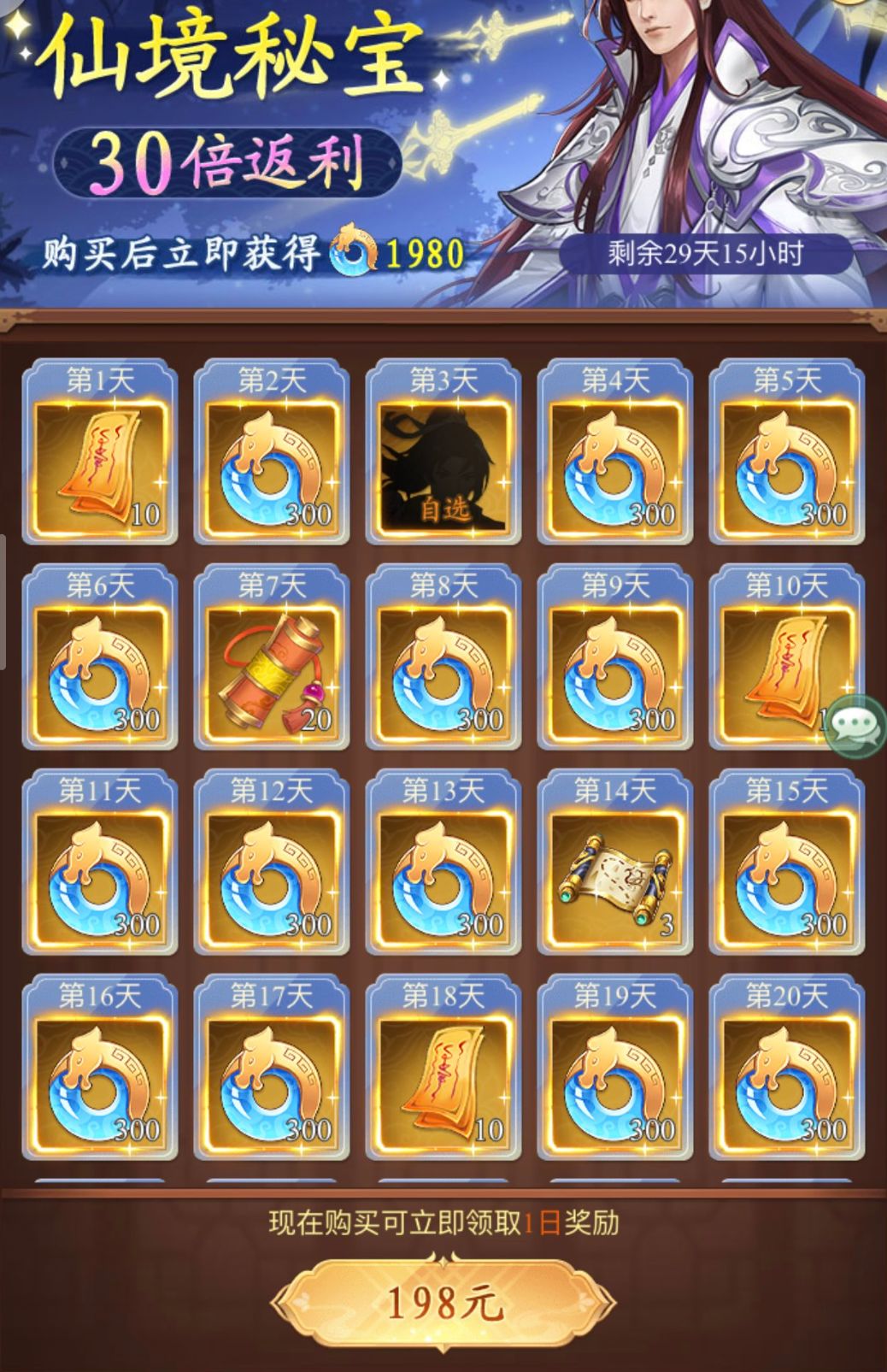887x1372 pixels.
Task: Open the floating chat bubble icon
Action: [x=855, y=726]
